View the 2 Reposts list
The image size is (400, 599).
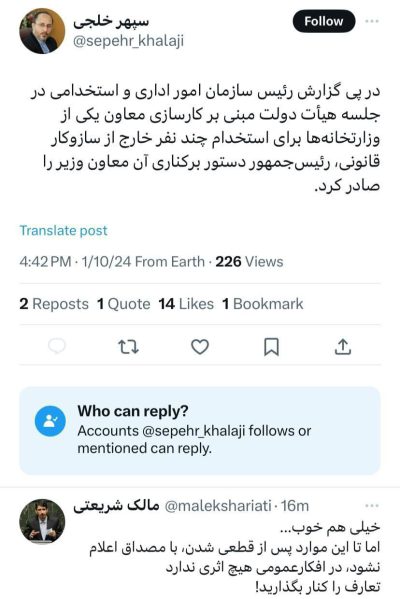click(x=54, y=304)
